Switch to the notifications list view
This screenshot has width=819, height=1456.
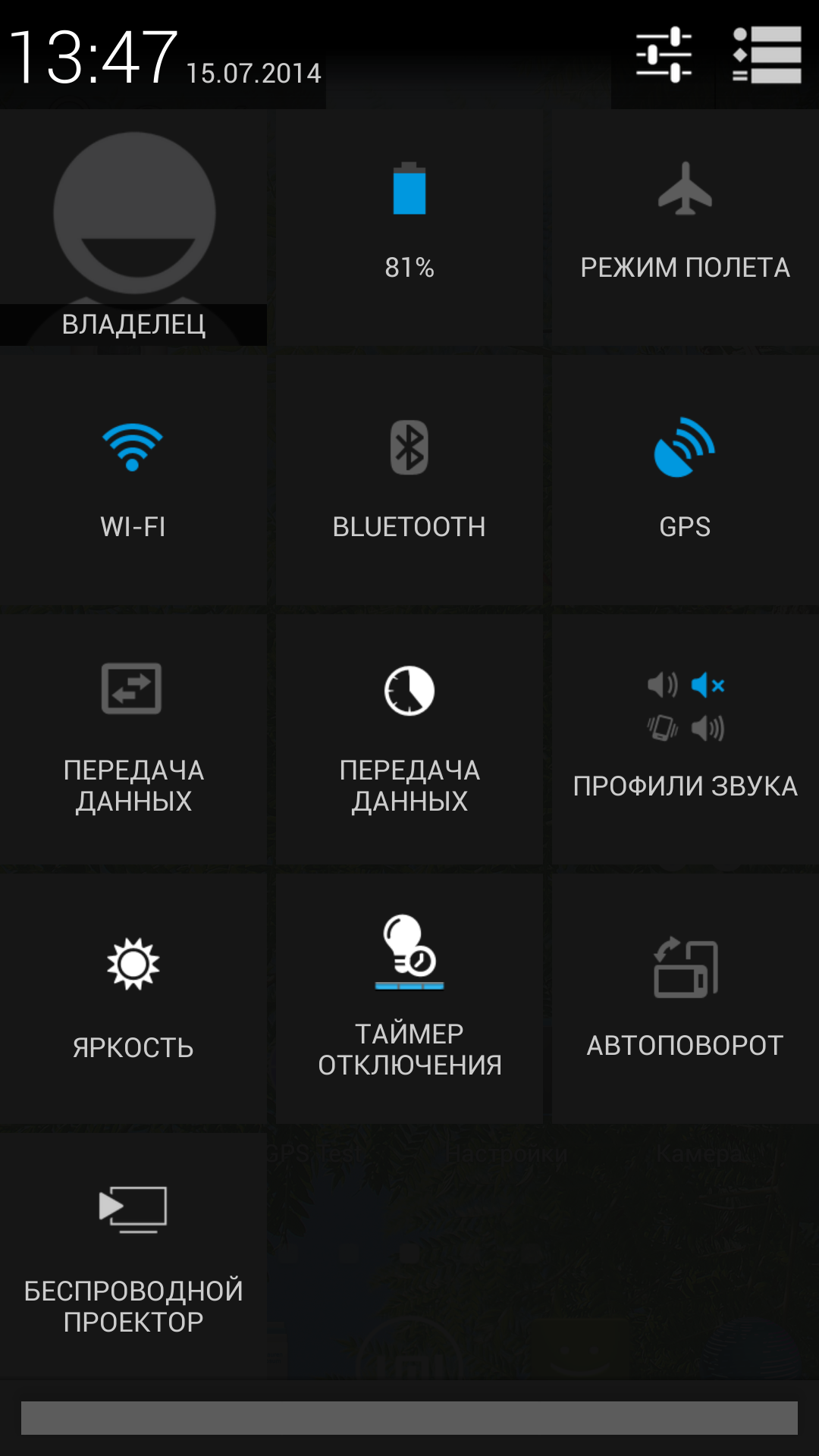(x=767, y=55)
